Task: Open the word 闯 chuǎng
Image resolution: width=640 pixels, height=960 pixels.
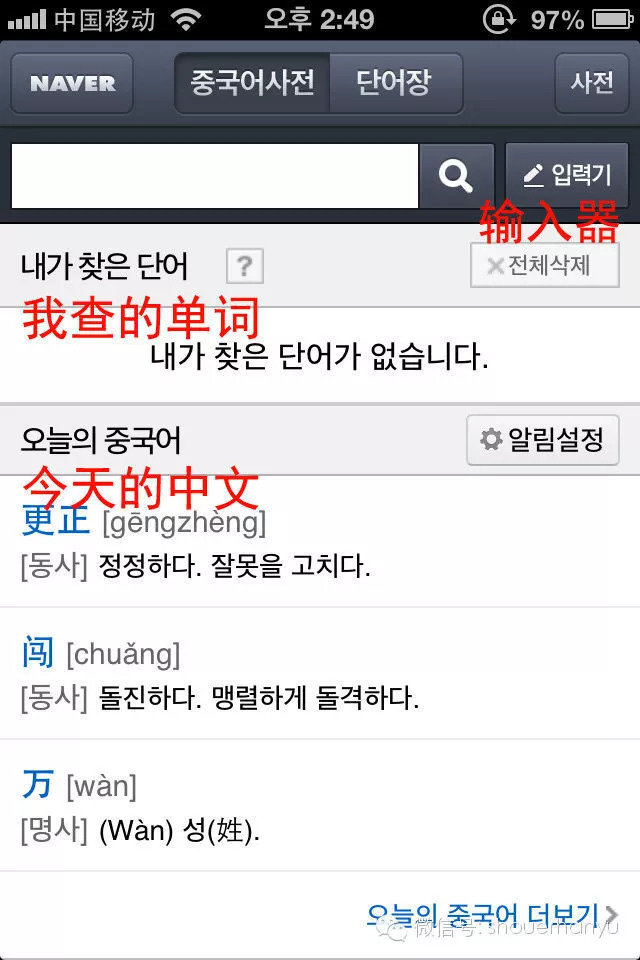Action: (37, 654)
